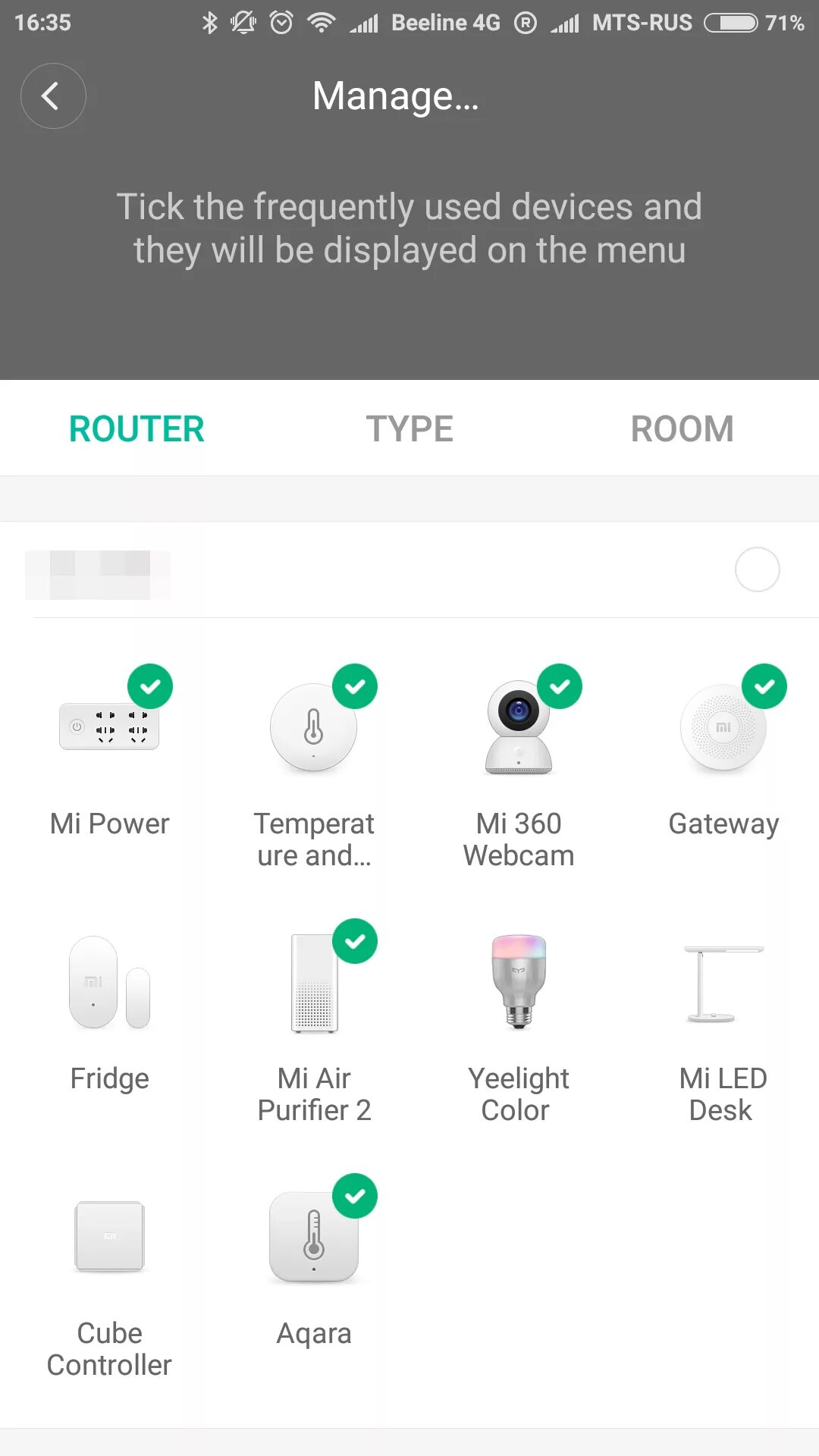Select the ROUTER tab

pos(136,429)
